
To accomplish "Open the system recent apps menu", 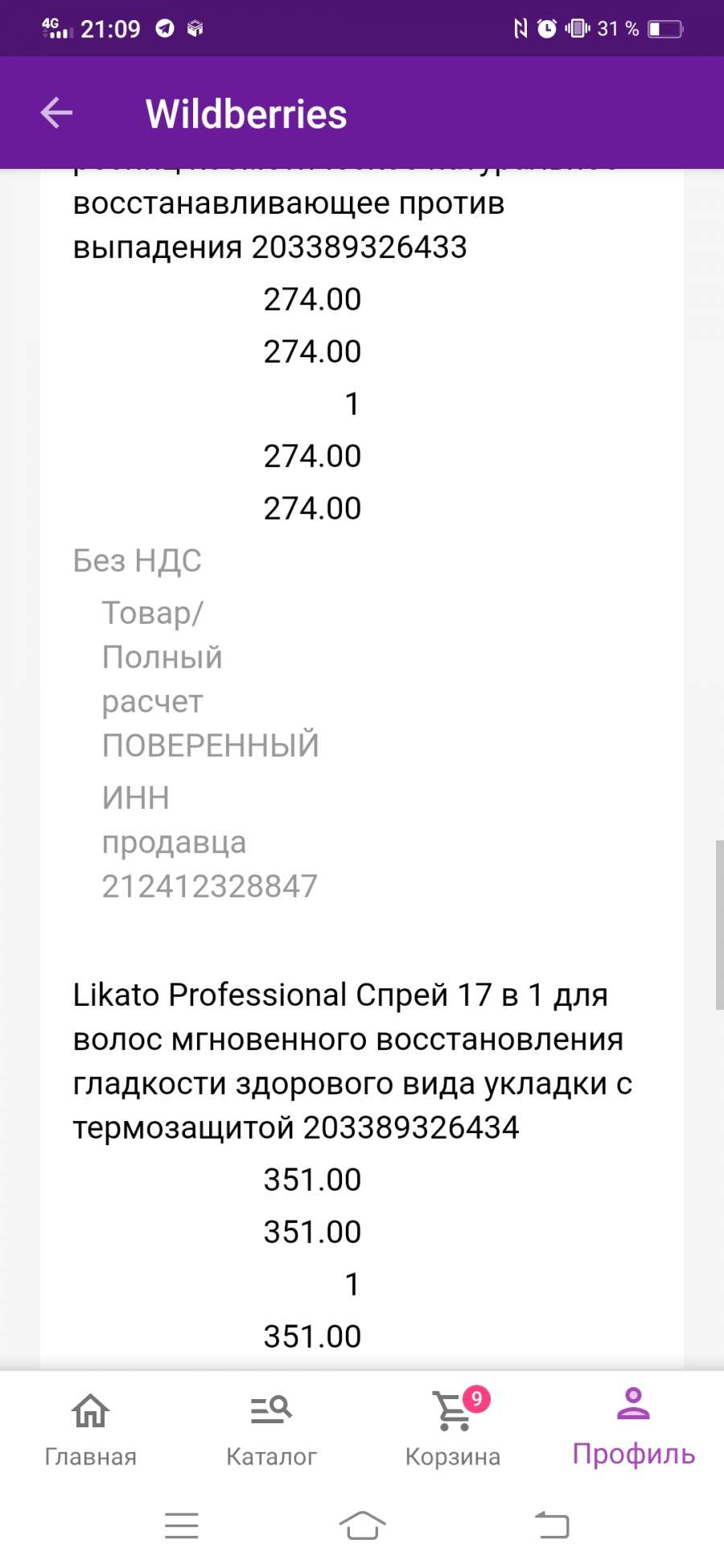I will click(x=182, y=1525).
